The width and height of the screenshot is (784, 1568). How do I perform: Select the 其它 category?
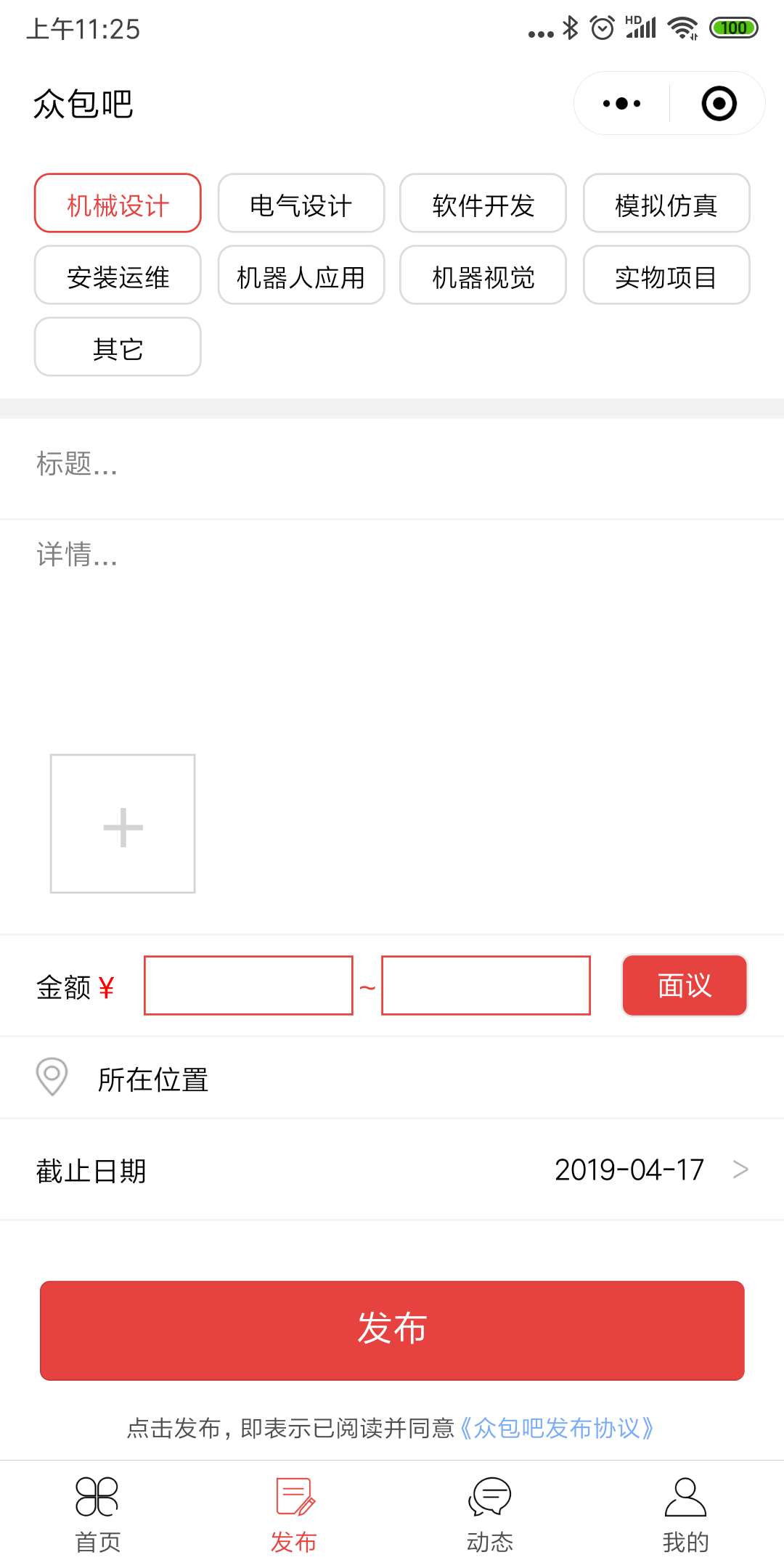pyautogui.click(x=118, y=347)
